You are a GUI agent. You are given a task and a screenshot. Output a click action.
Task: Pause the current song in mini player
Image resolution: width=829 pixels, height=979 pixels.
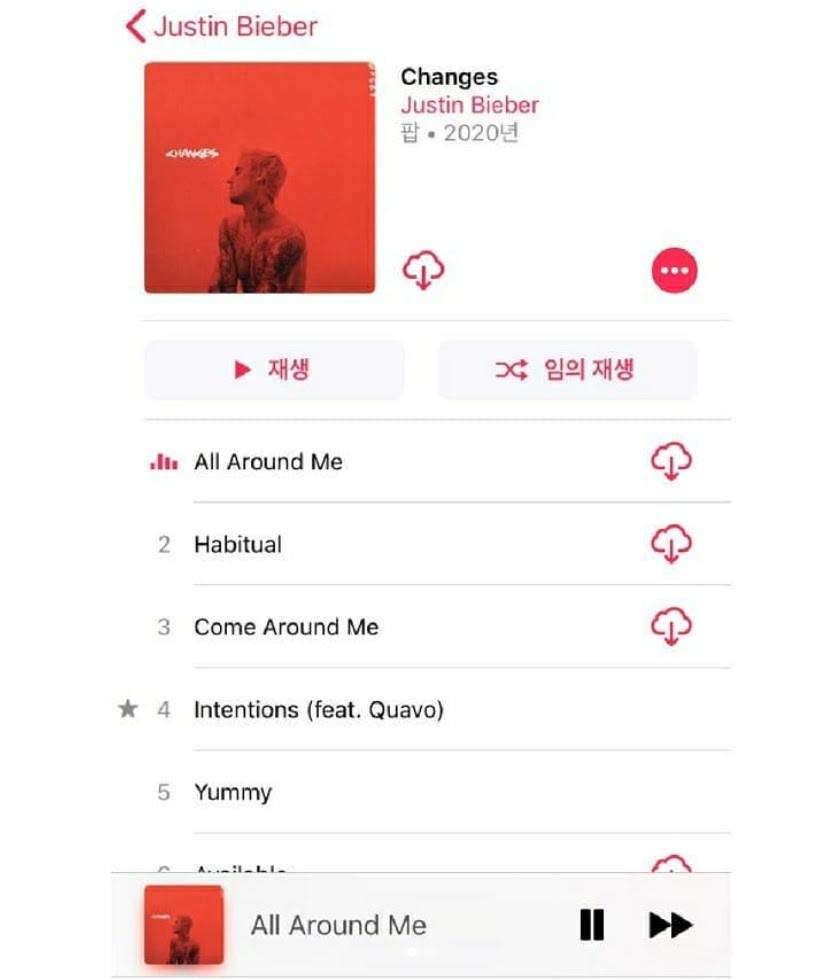point(592,925)
